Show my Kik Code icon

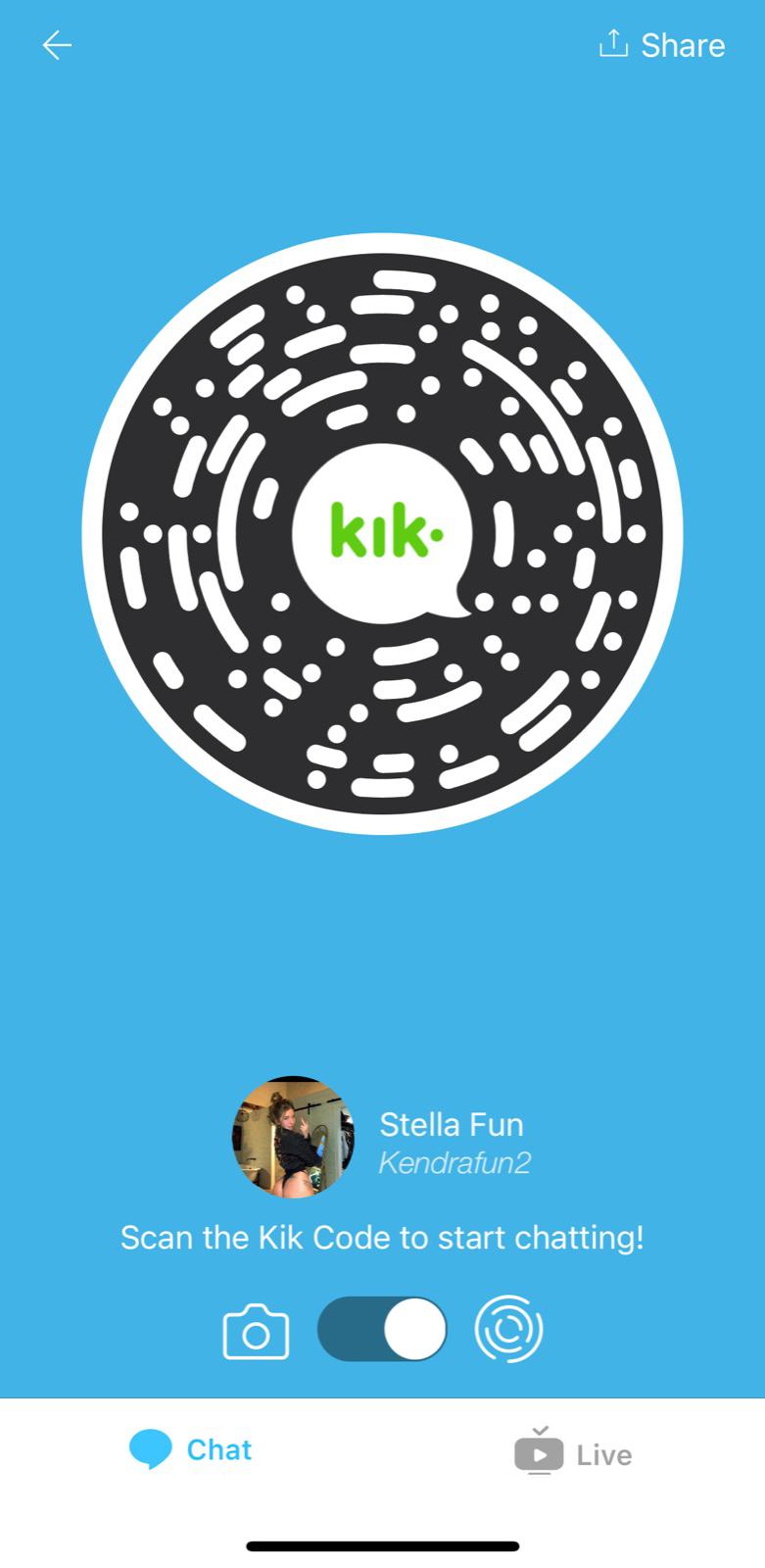507,1330
